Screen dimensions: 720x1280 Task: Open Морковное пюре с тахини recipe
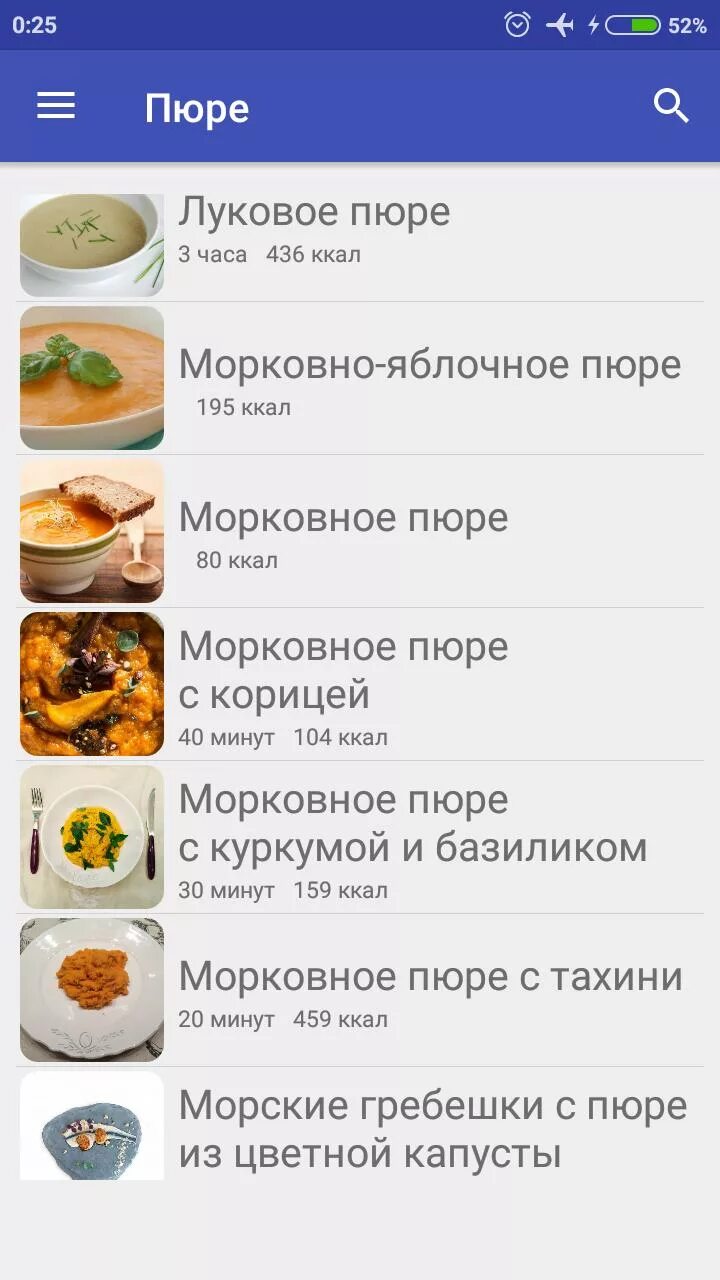click(x=360, y=991)
